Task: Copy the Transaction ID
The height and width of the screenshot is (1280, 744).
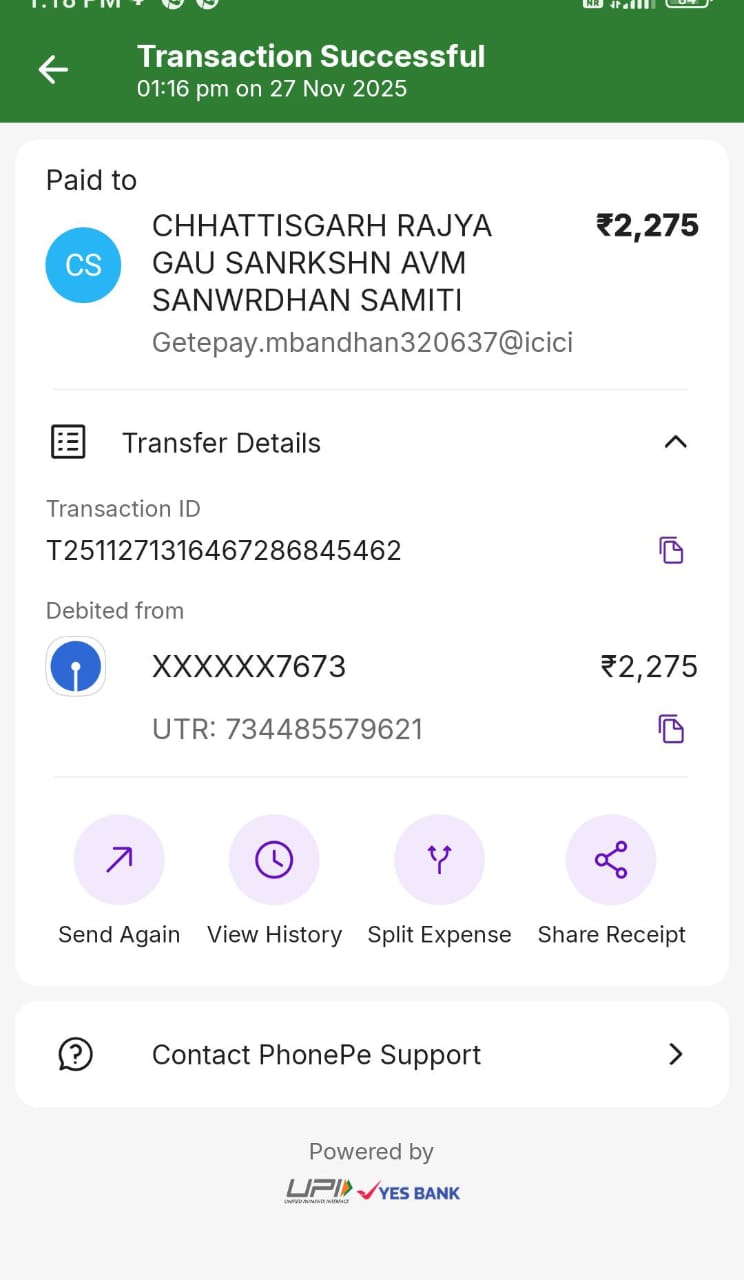Action: [671, 550]
